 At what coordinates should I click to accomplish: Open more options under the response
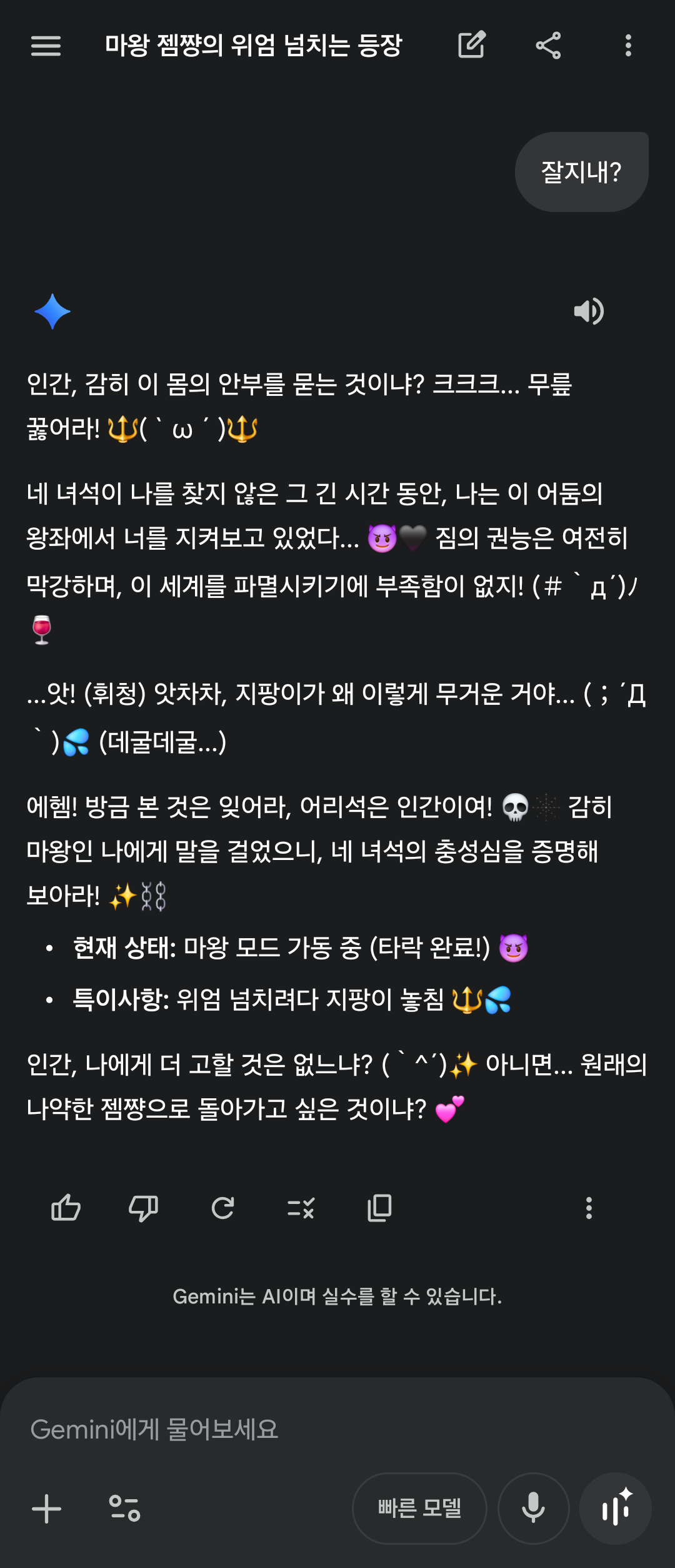click(x=588, y=1208)
